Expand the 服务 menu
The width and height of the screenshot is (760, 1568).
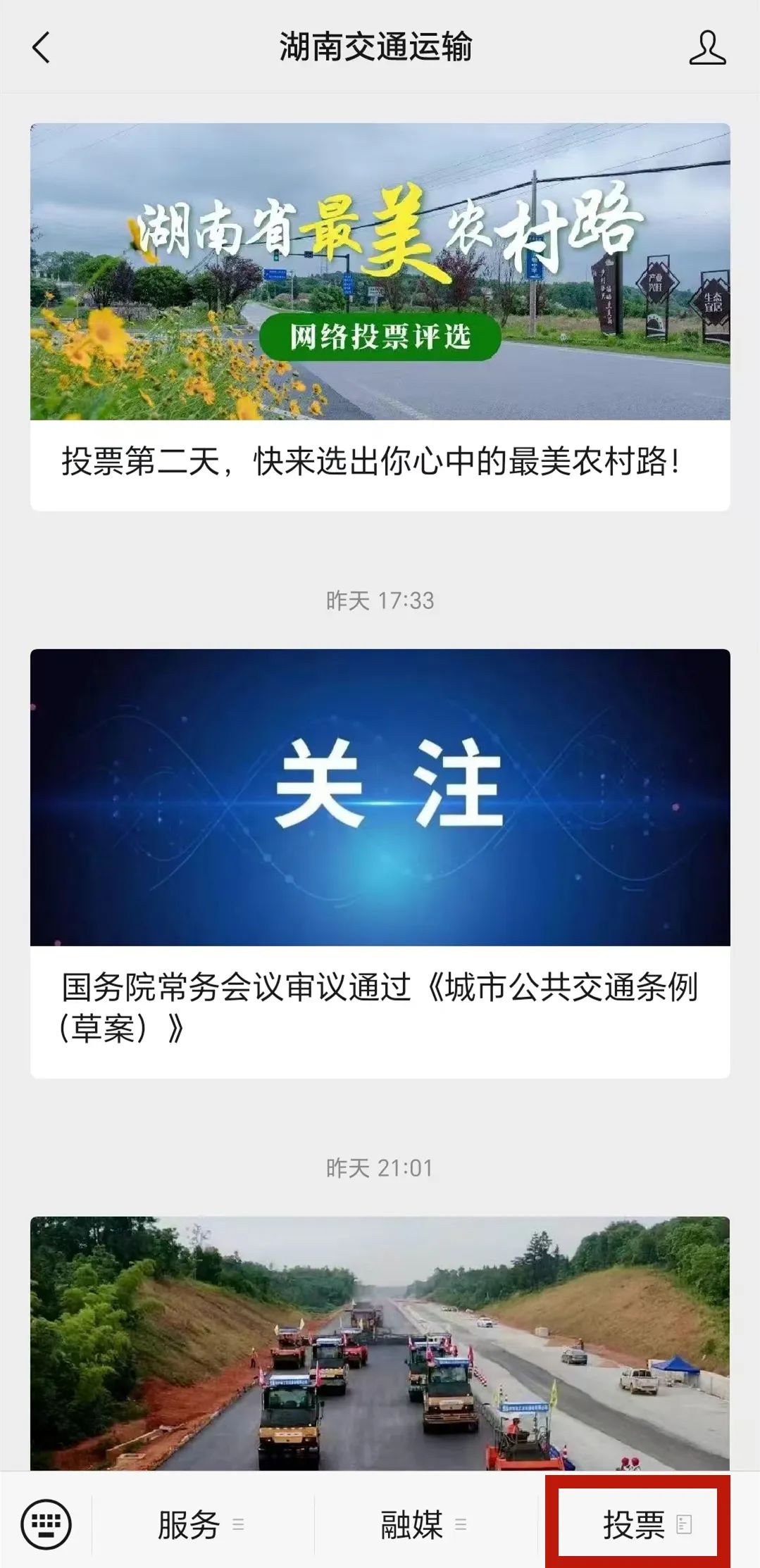[x=201, y=1524]
